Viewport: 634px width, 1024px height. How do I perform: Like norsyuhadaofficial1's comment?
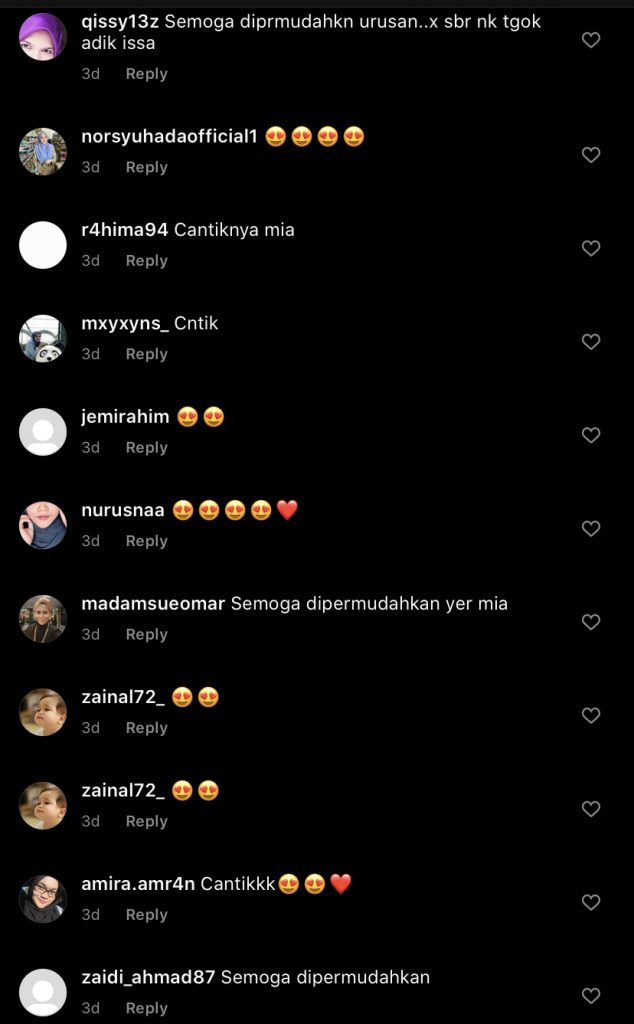click(591, 155)
